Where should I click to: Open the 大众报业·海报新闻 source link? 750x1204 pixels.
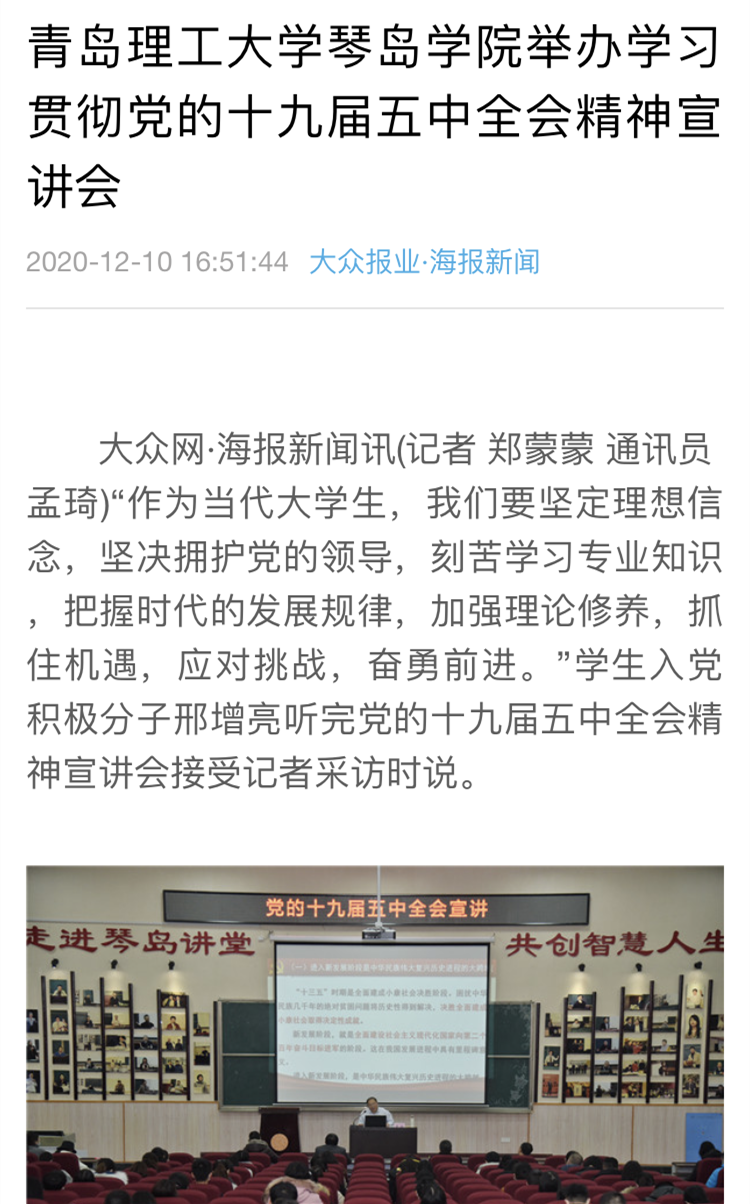point(424,262)
